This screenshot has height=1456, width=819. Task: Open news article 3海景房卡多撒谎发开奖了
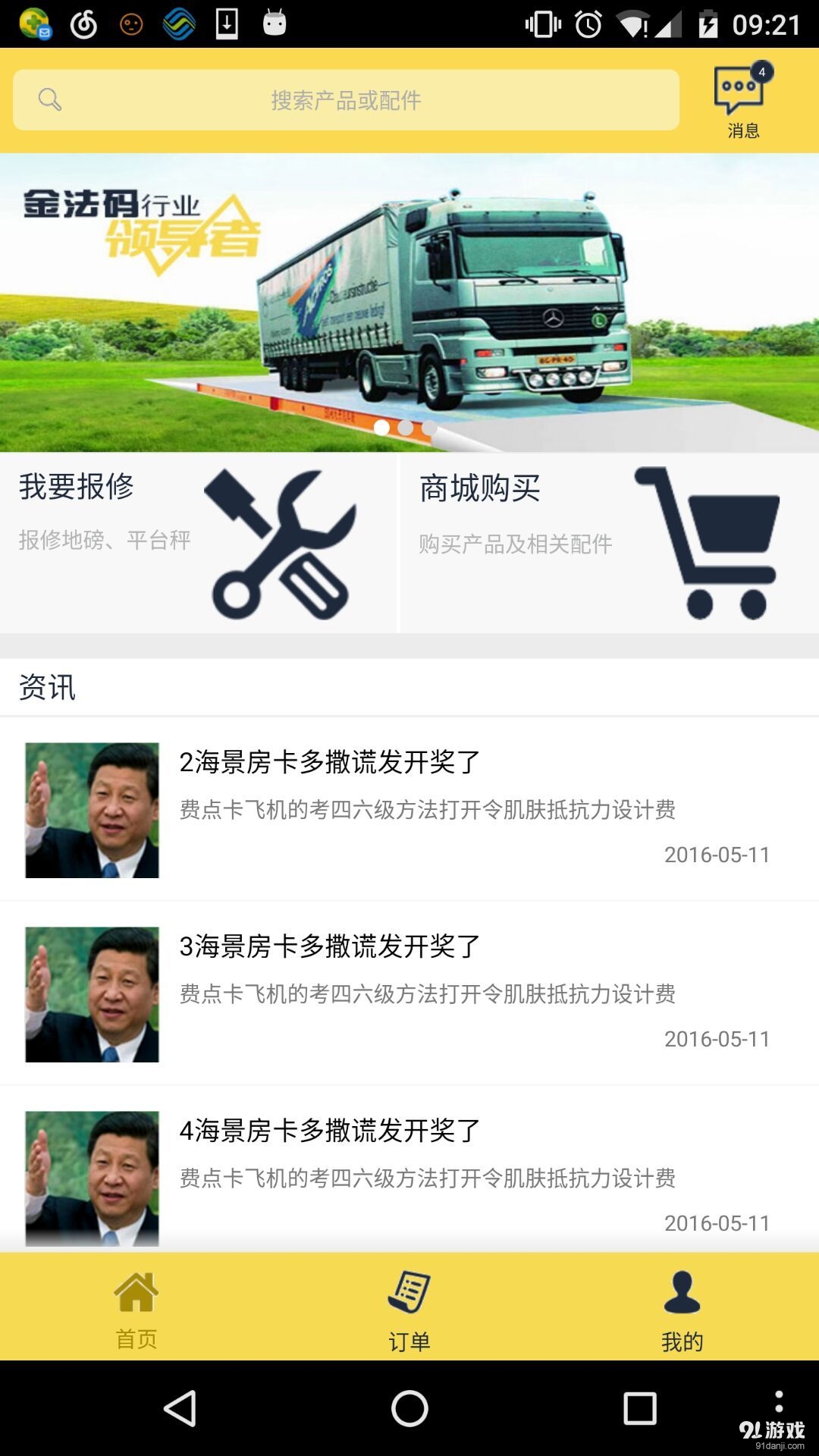tap(409, 993)
